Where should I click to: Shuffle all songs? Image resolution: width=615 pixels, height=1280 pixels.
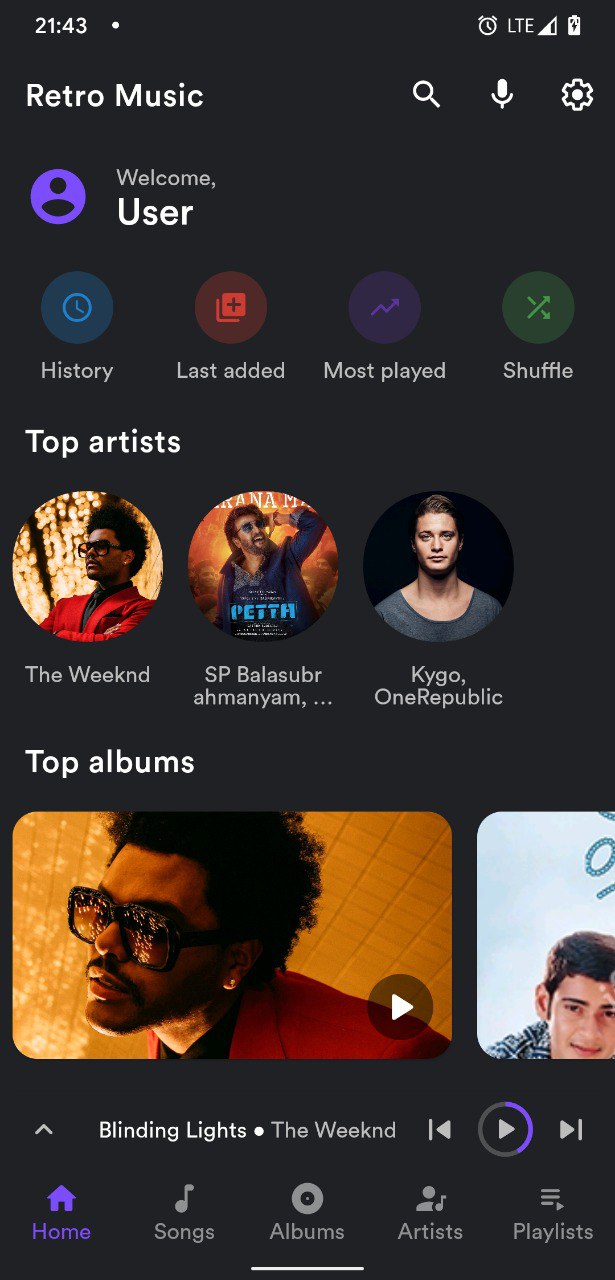click(x=538, y=308)
